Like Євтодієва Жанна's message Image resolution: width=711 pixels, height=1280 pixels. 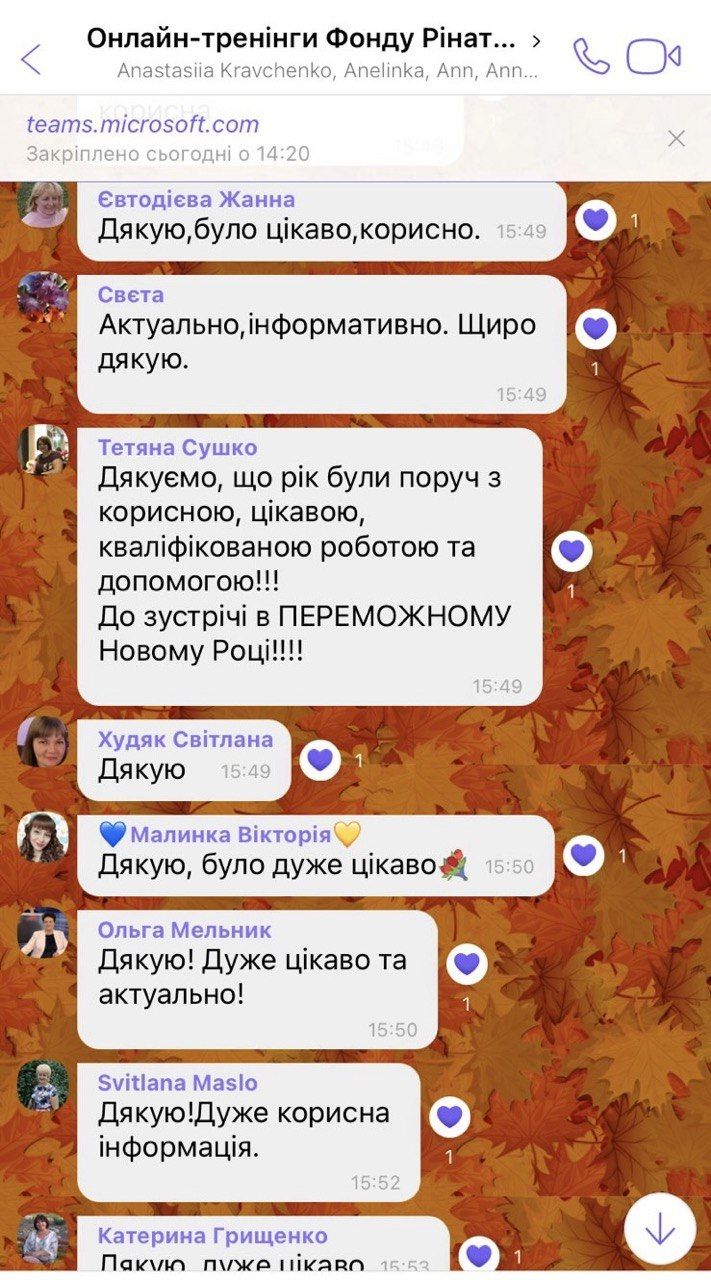tap(596, 219)
